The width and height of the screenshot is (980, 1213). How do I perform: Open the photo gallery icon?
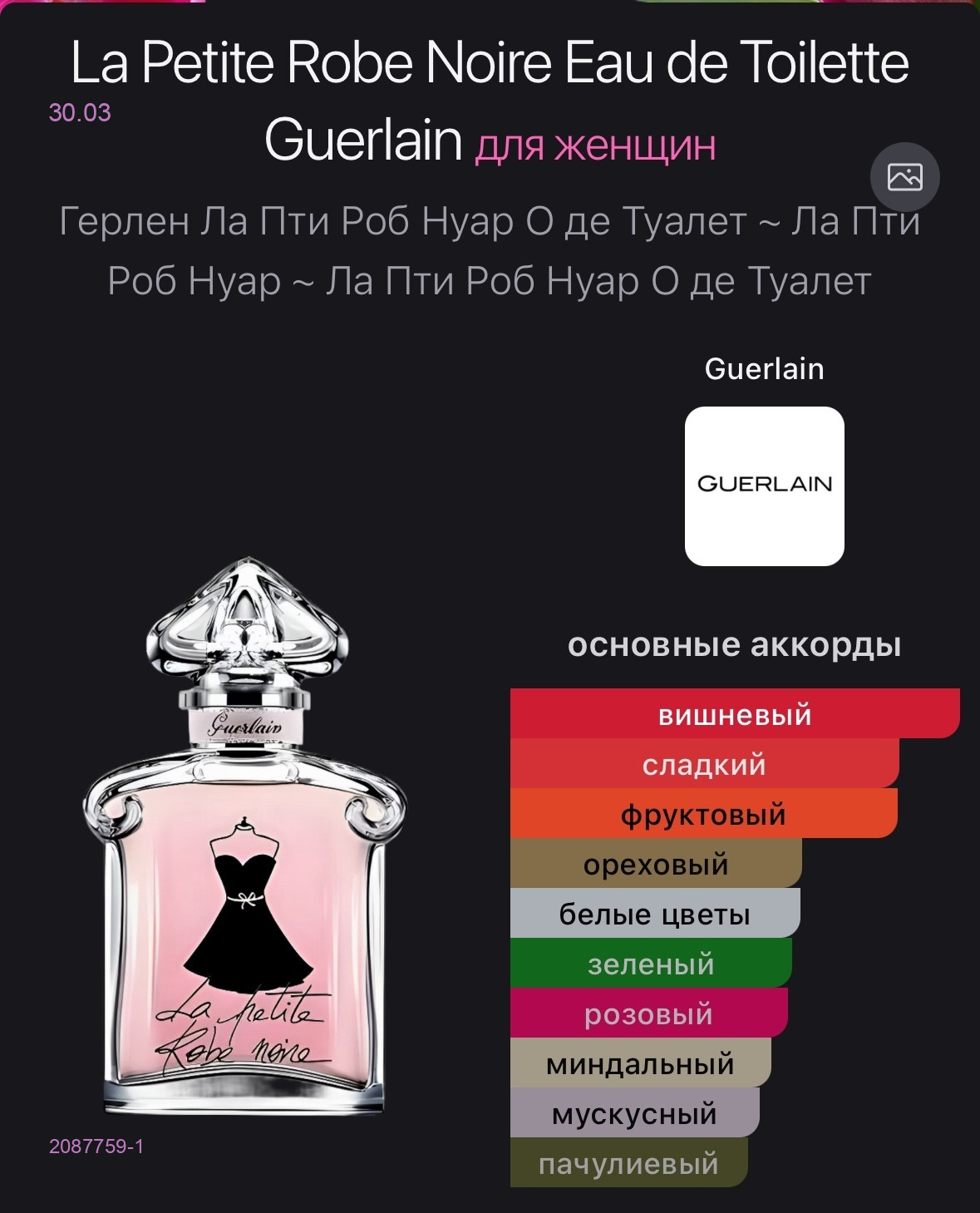[x=904, y=177]
